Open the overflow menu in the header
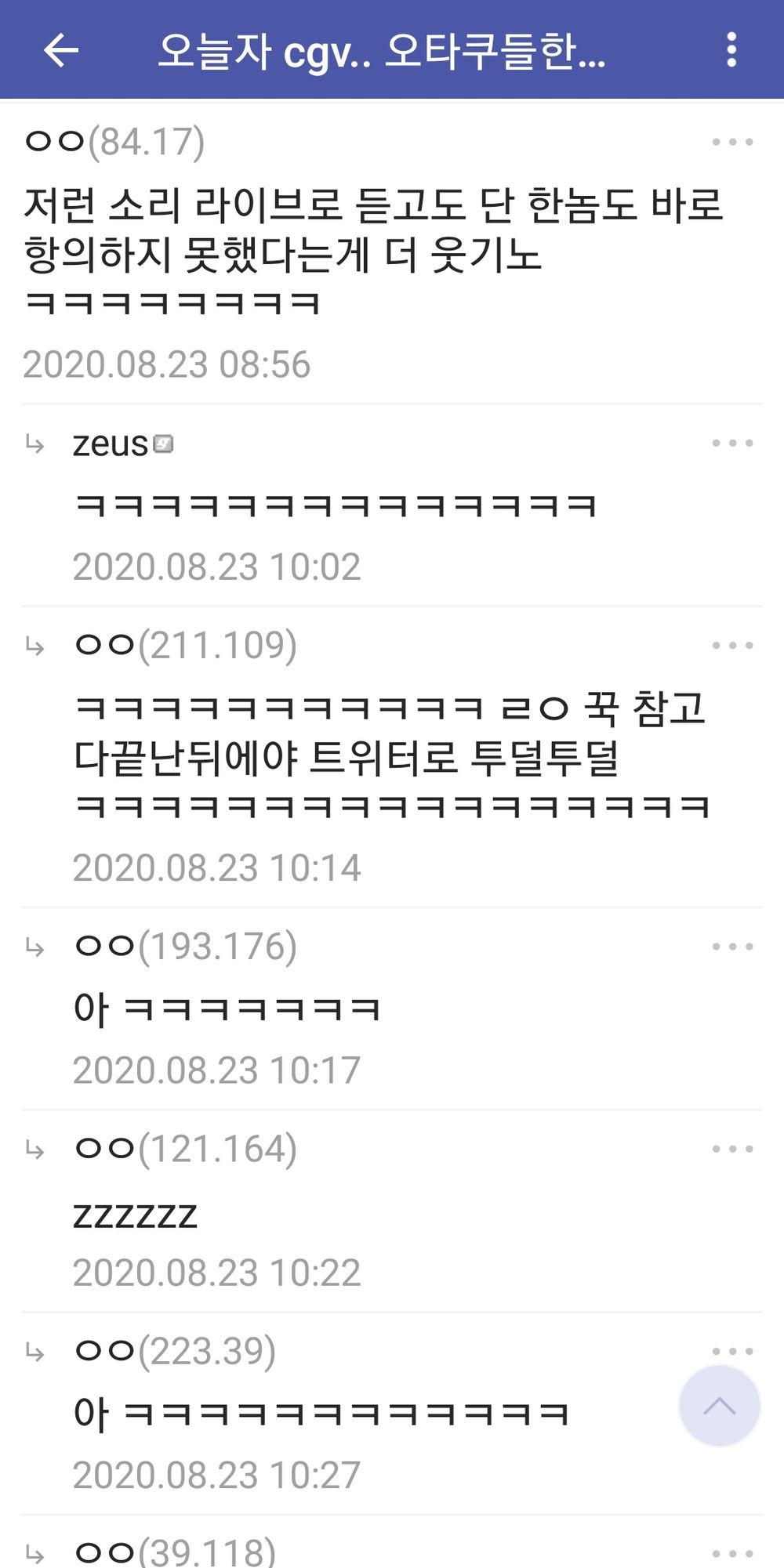Image resolution: width=784 pixels, height=1568 pixels. pyautogui.click(x=731, y=50)
